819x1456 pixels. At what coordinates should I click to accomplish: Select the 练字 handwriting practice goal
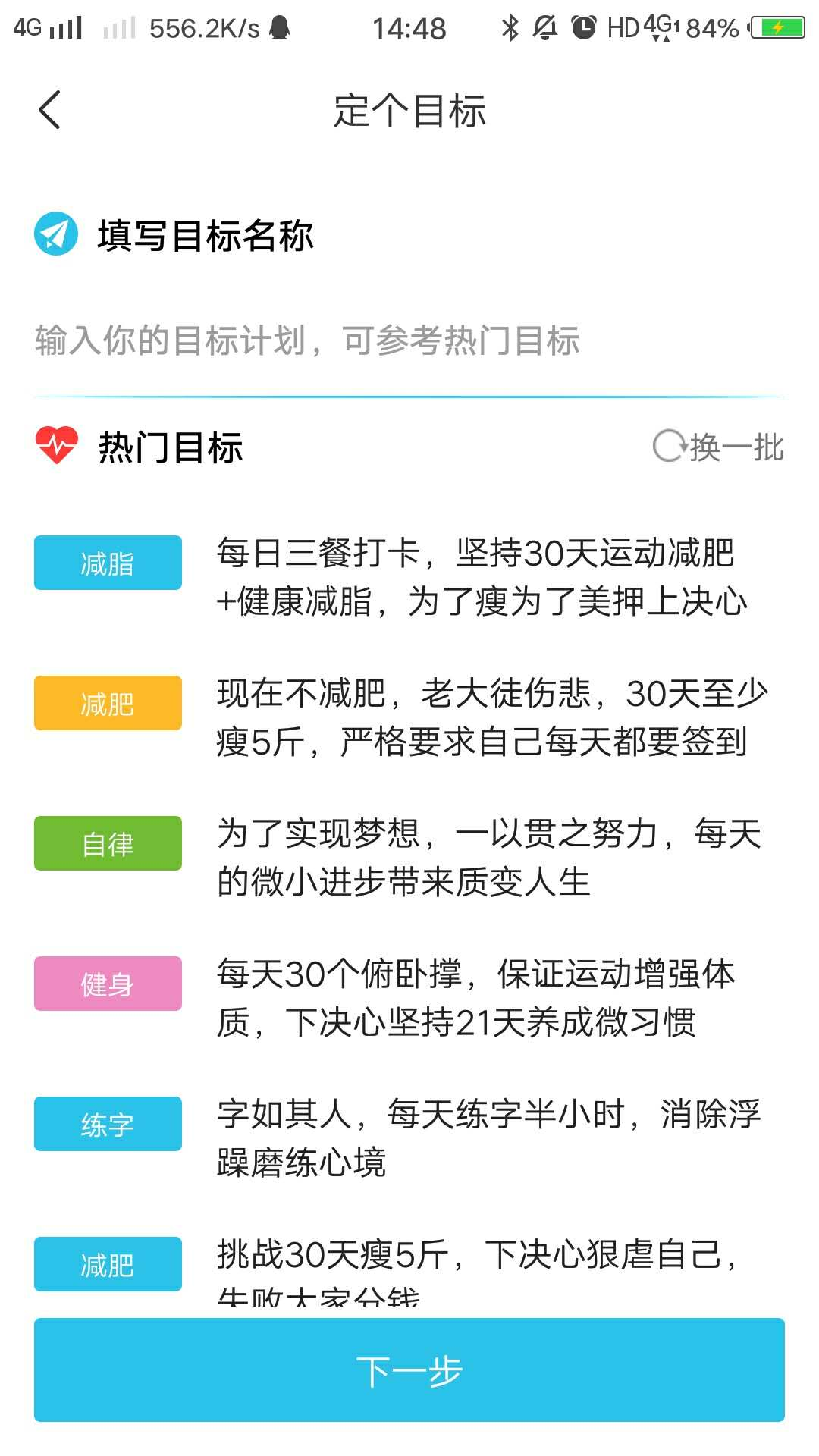coord(409,1138)
